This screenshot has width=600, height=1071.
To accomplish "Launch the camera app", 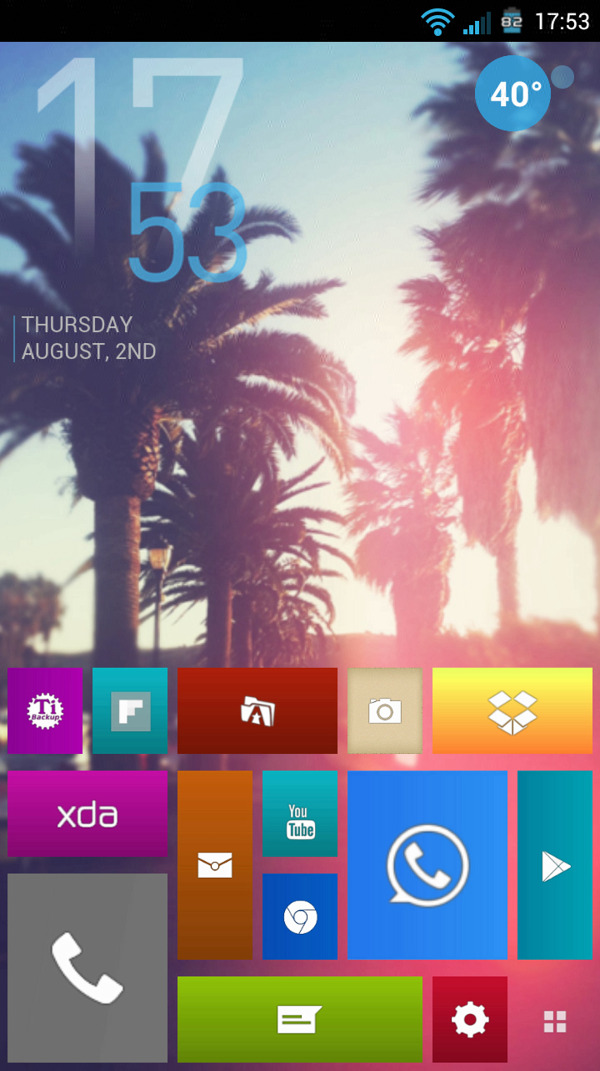I will tap(385, 711).
